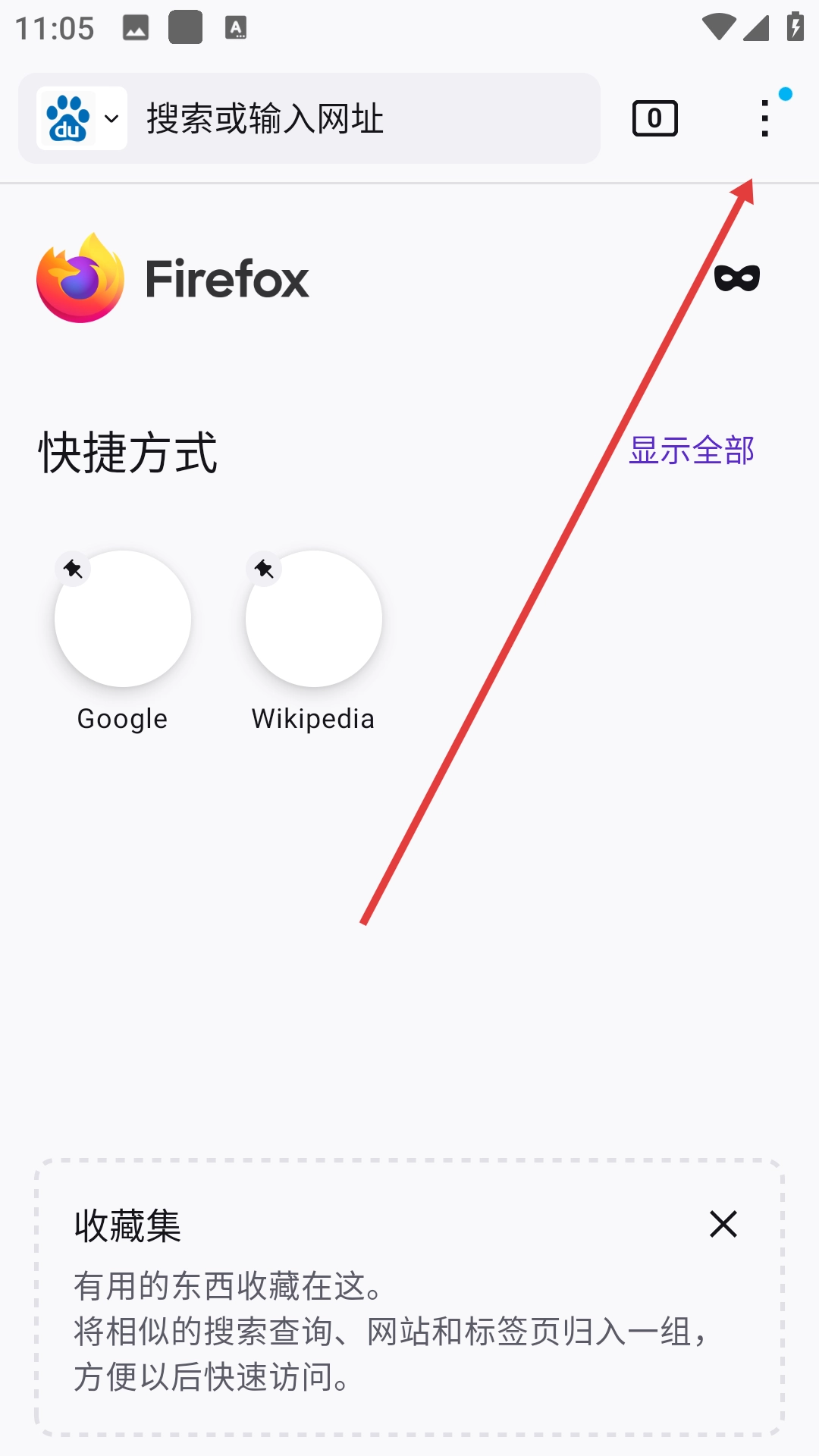Open the Wikipedia shortcut
Image resolution: width=819 pixels, height=1456 pixels.
[313, 620]
